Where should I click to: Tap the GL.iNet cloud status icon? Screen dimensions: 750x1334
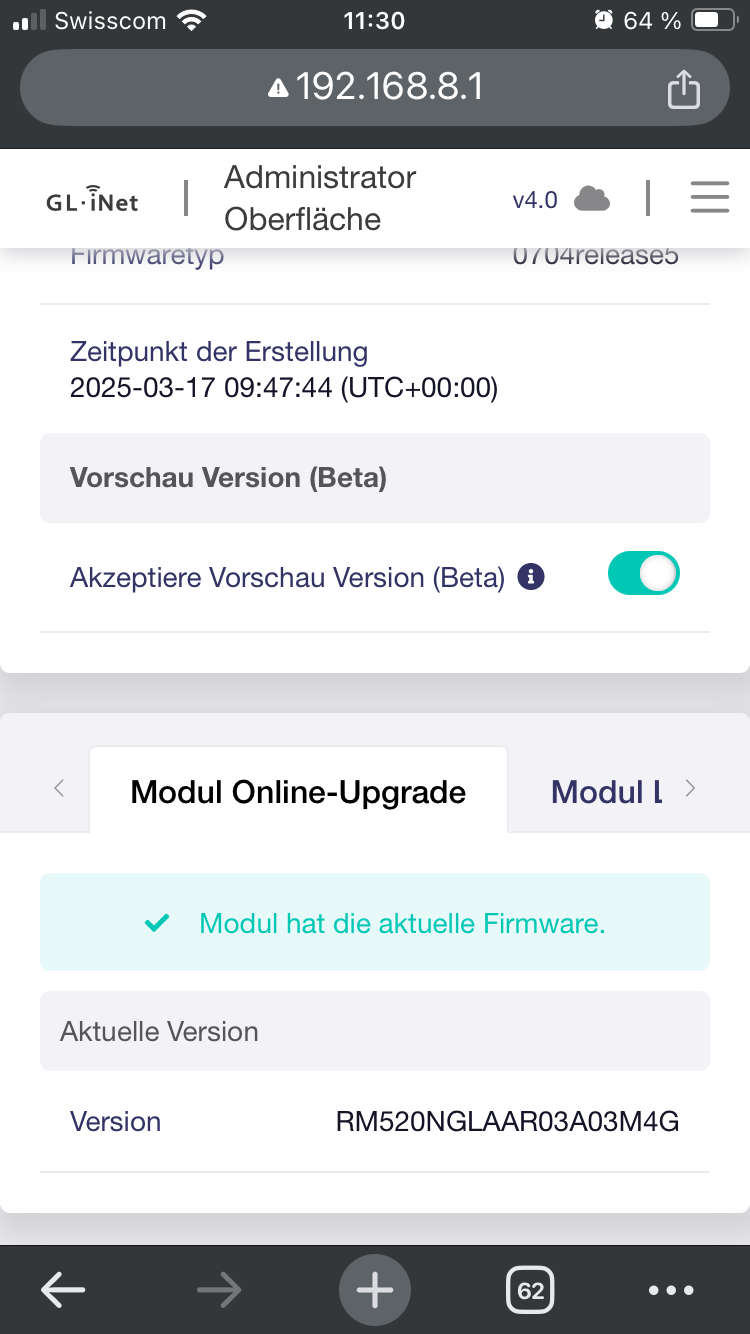[x=592, y=200]
